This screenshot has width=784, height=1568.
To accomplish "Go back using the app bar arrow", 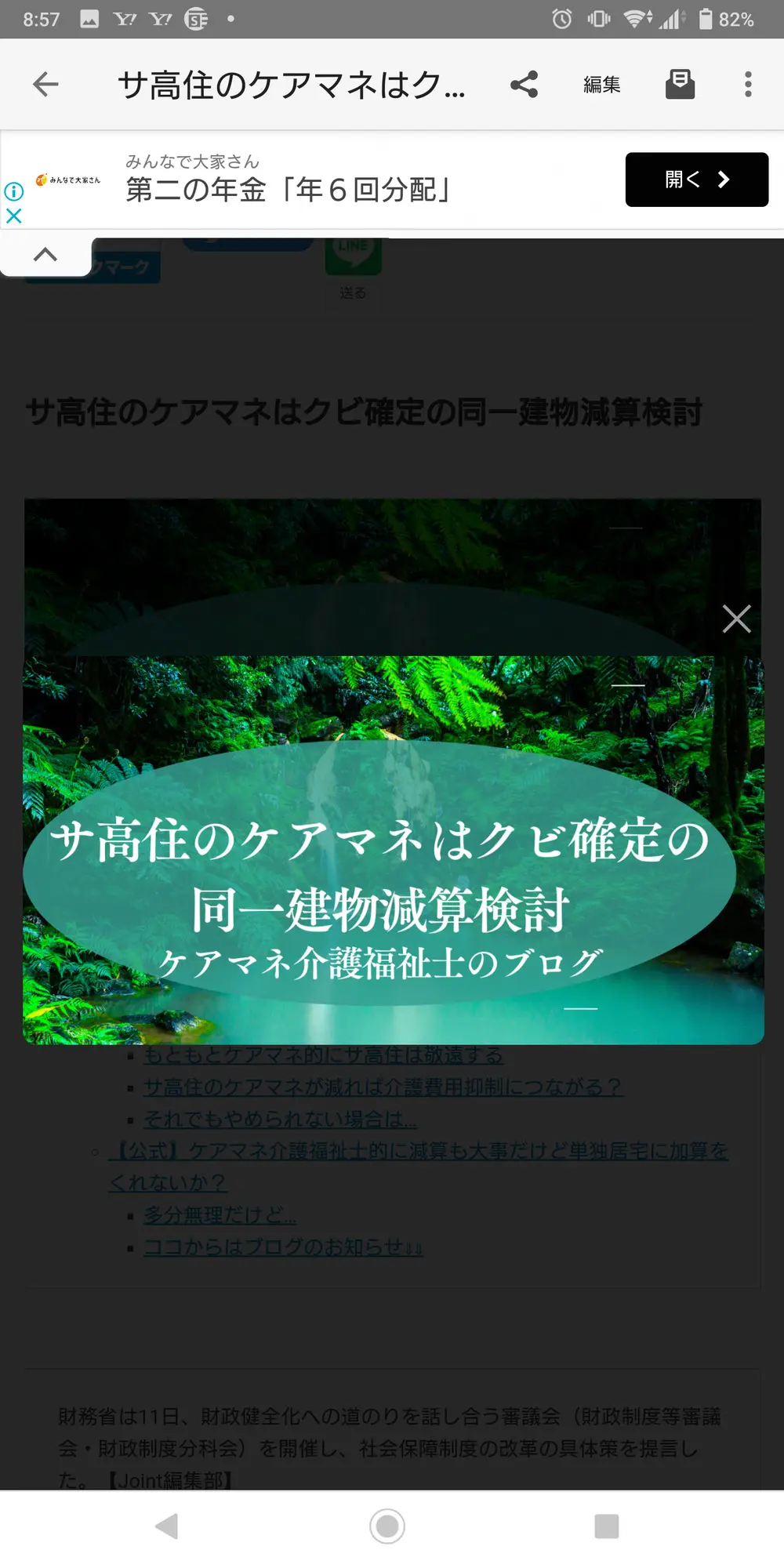I will click(x=45, y=84).
